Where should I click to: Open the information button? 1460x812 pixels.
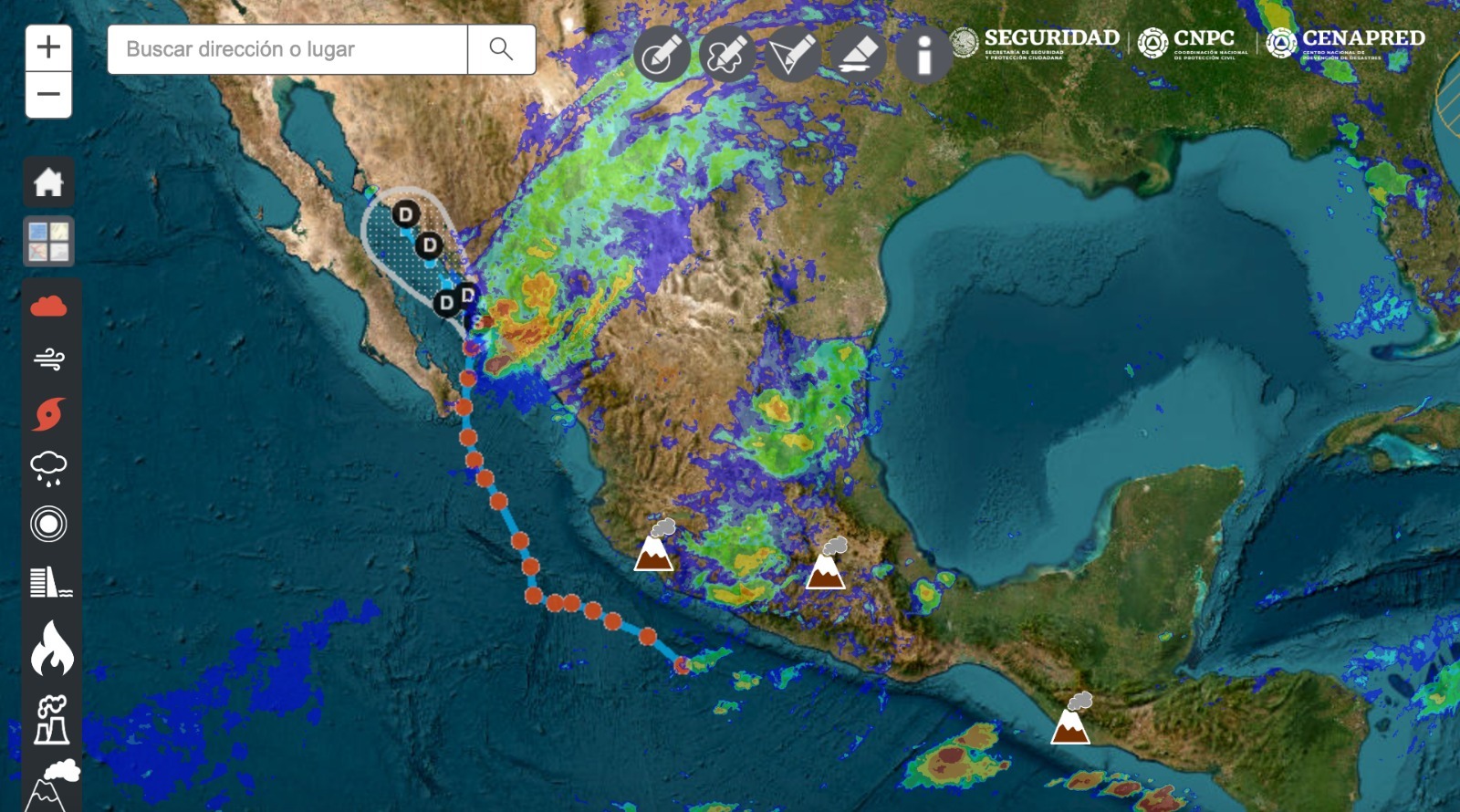[x=923, y=55]
